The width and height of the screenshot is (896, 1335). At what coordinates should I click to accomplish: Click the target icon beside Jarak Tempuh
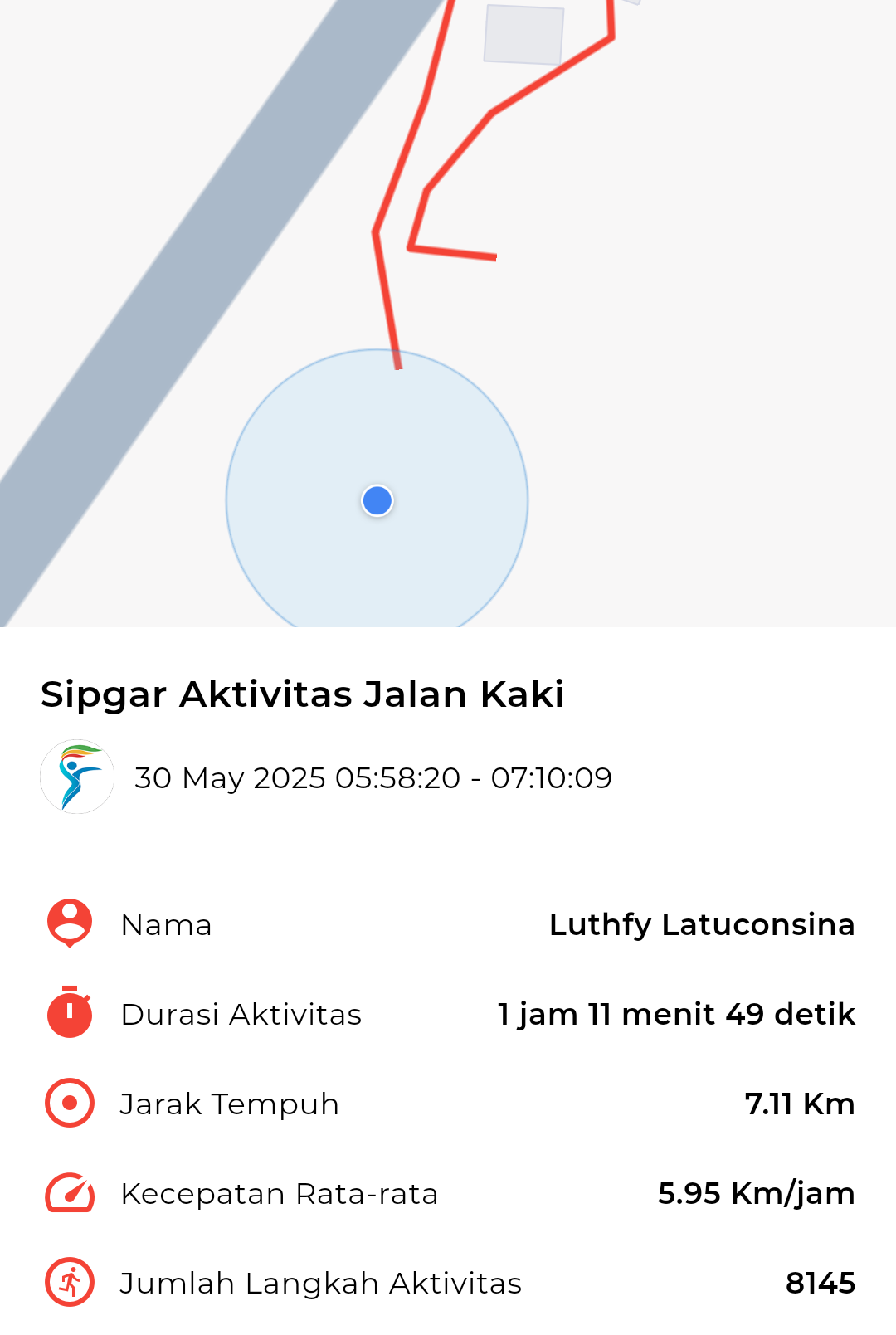pyautogui.click(x=68, y=1104)
